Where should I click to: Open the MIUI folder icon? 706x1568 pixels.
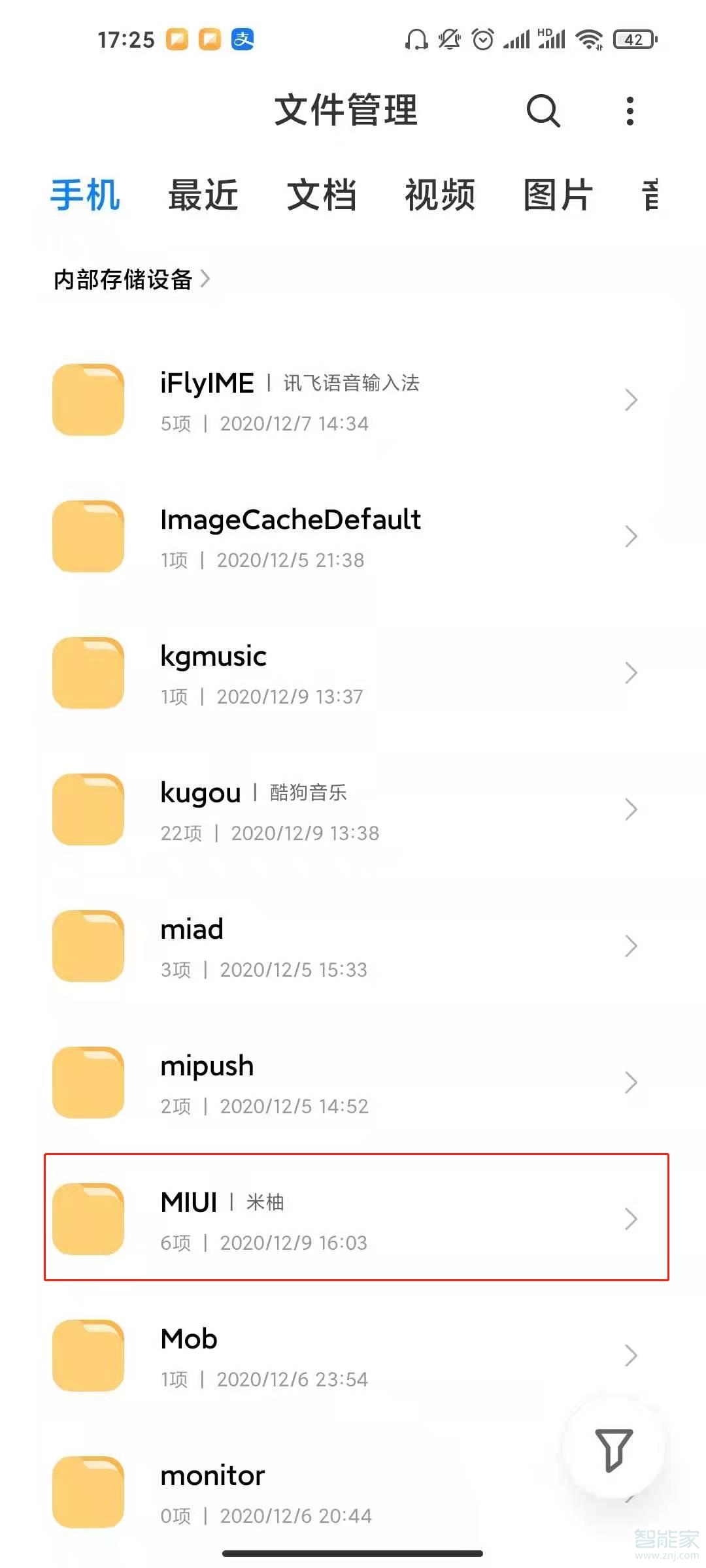coord(88,1218)
